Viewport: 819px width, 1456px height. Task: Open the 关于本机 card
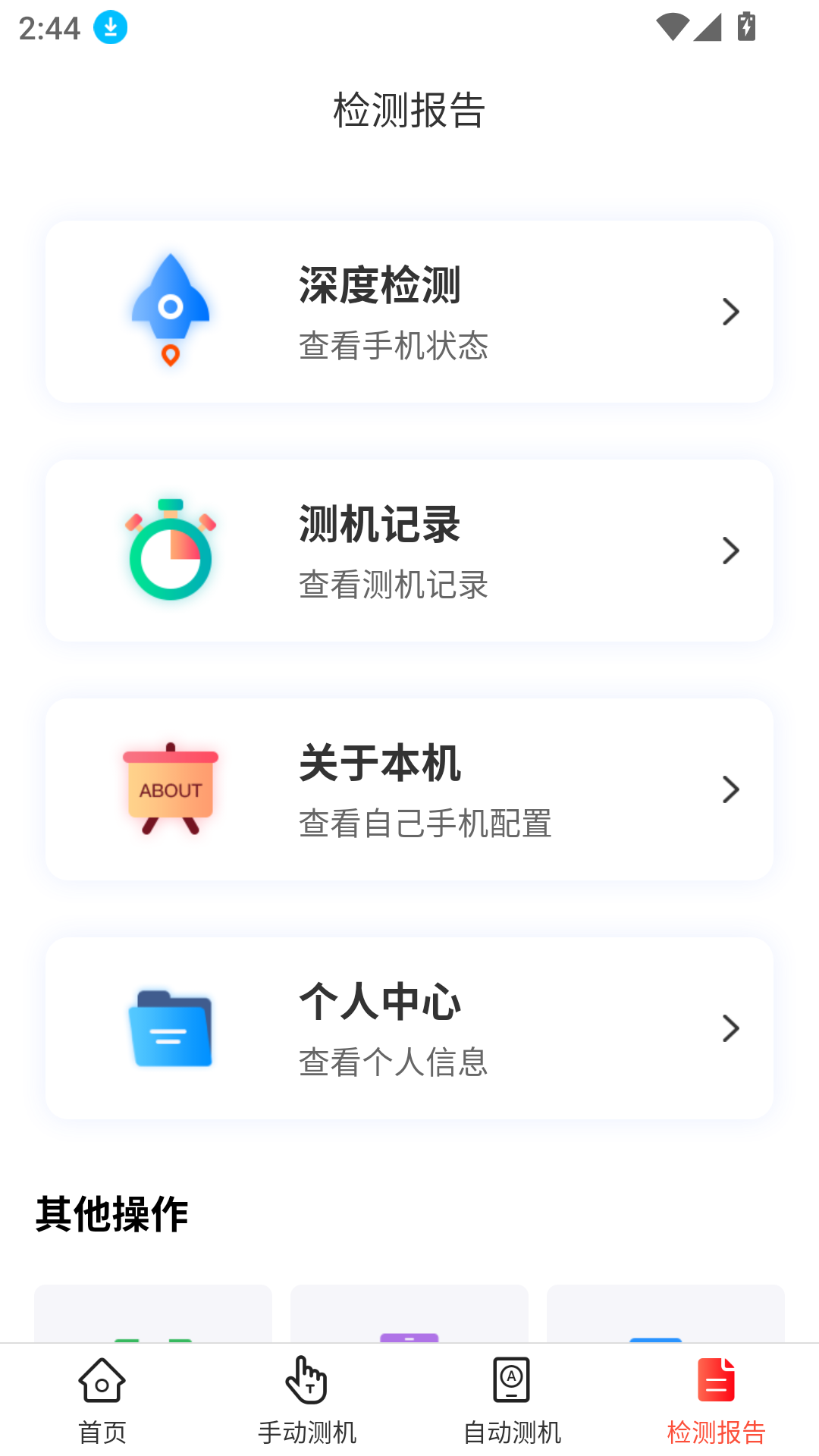tap(409, 789)
